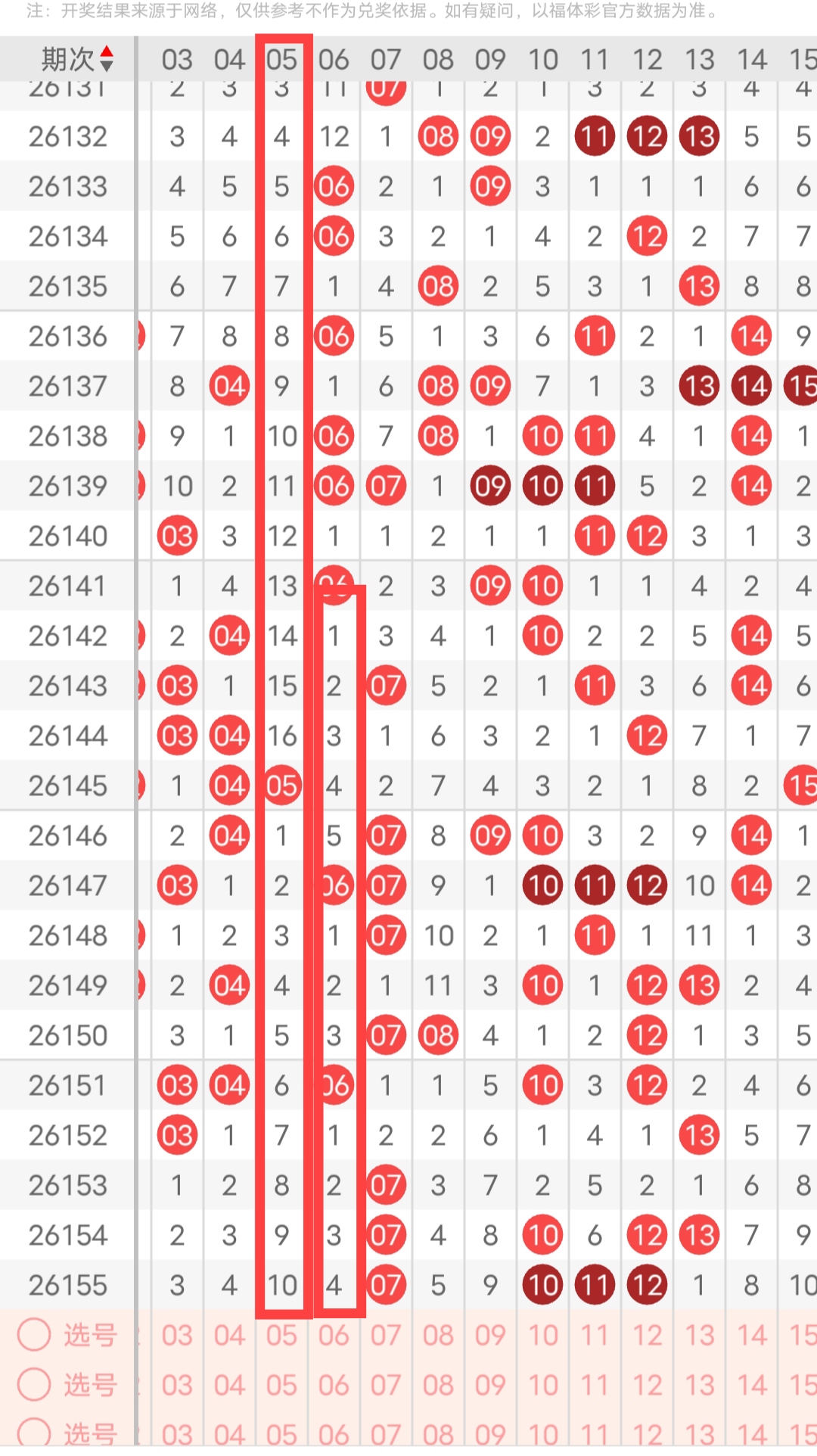
Task: Choose number 09 in the second 选号 row
Action: tap(490, 1386)
